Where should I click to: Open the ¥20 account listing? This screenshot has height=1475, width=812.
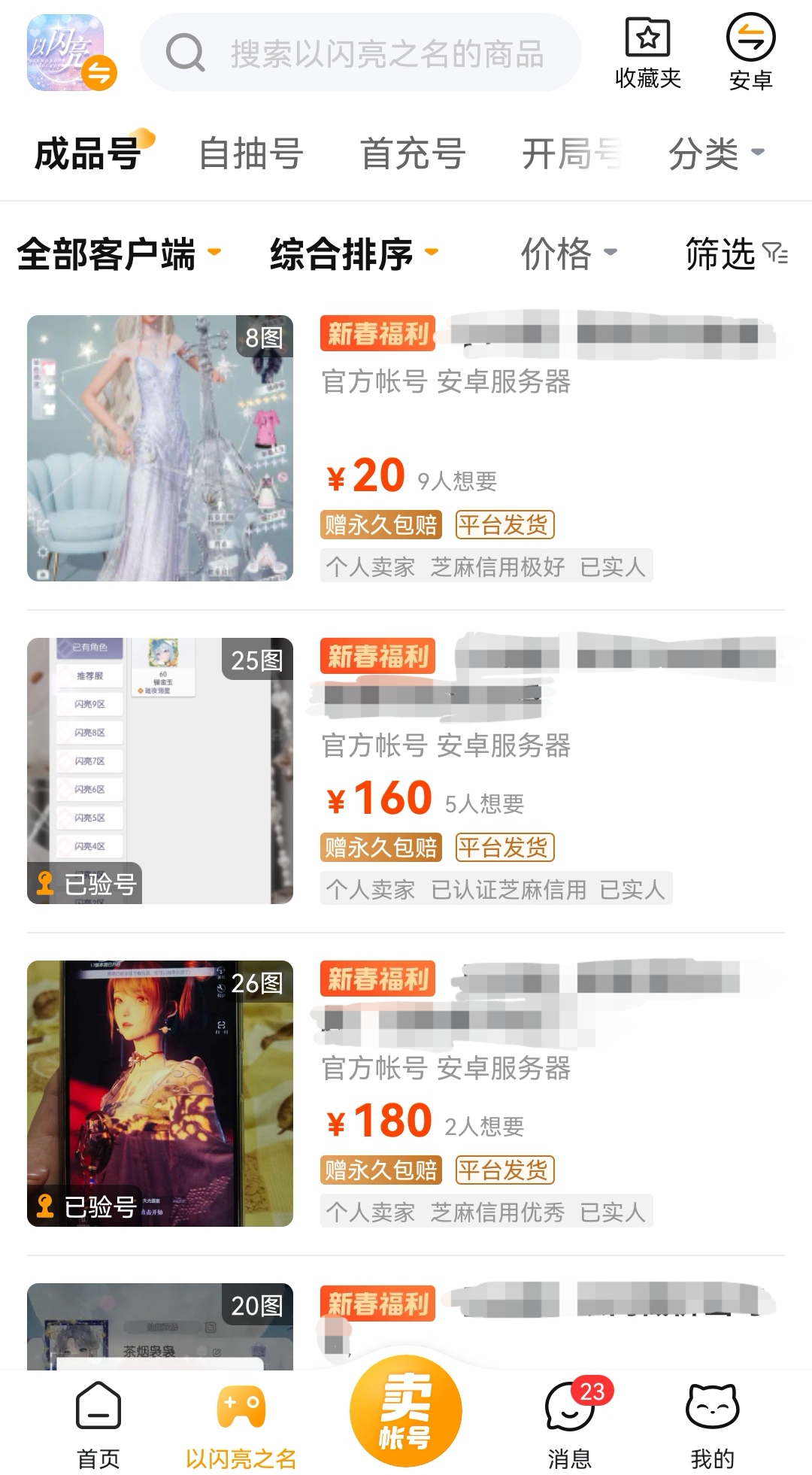406,448
